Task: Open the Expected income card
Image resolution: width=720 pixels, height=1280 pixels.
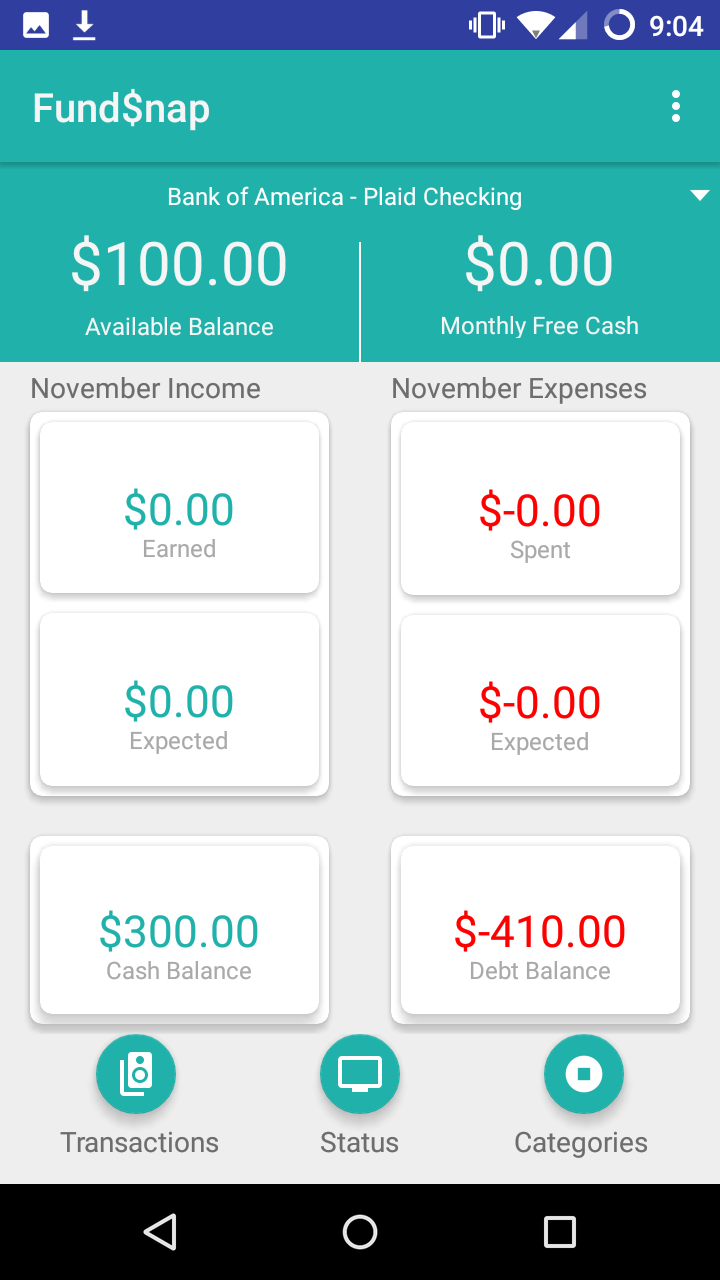Action: pos(179,700)
